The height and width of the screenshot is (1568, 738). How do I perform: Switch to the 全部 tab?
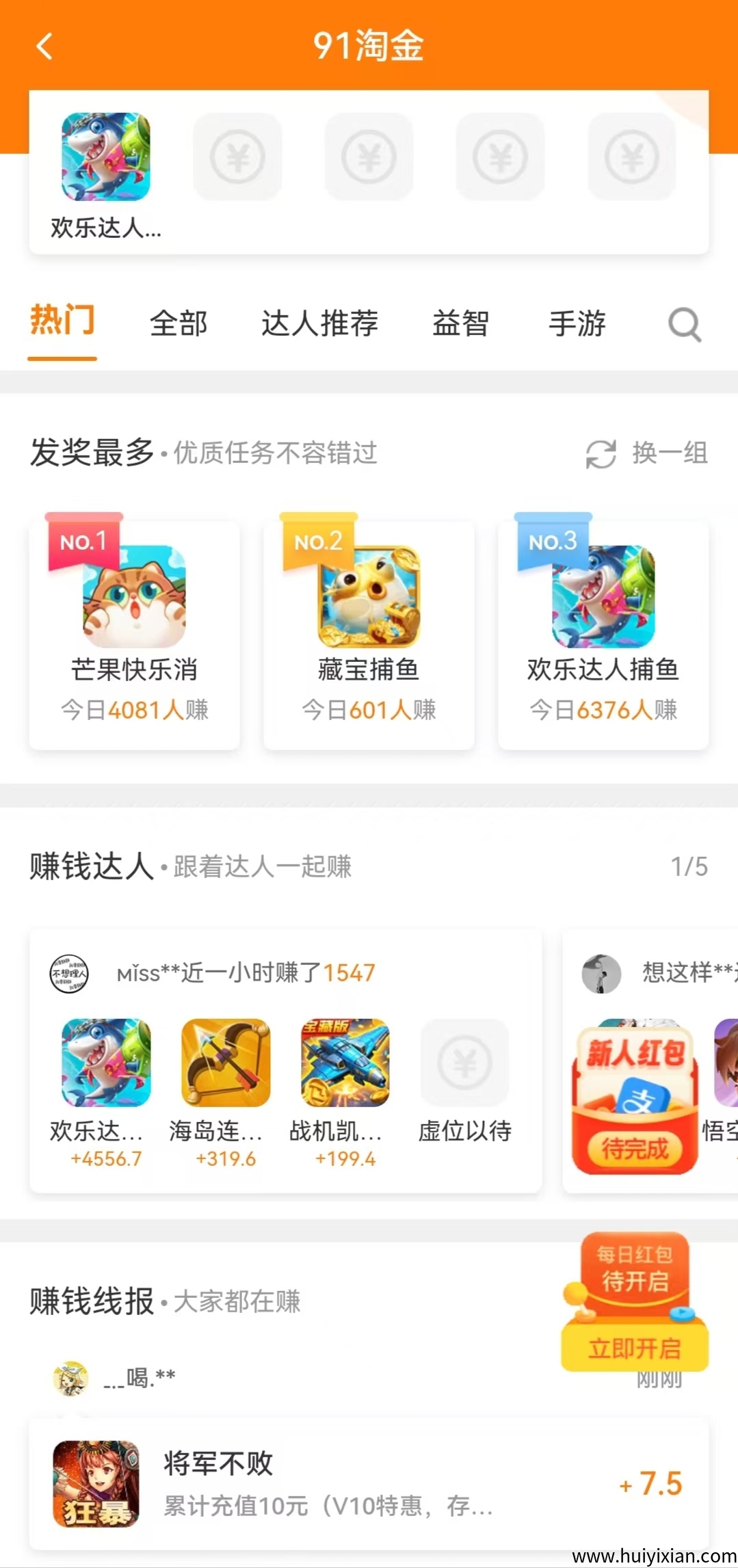pyautogui.click(x=179, y=323)
